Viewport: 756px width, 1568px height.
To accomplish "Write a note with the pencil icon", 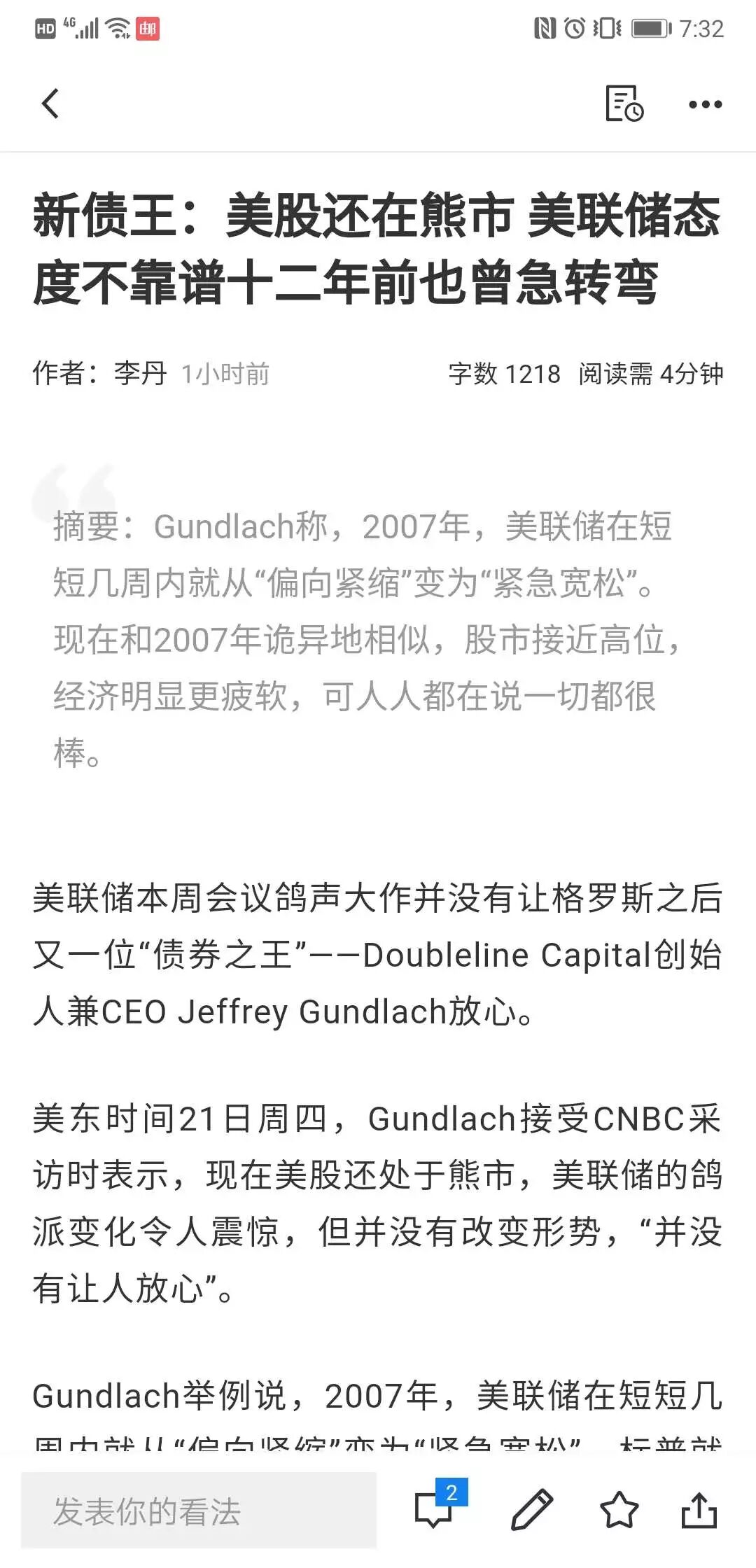I will (x=532, y=1510).
